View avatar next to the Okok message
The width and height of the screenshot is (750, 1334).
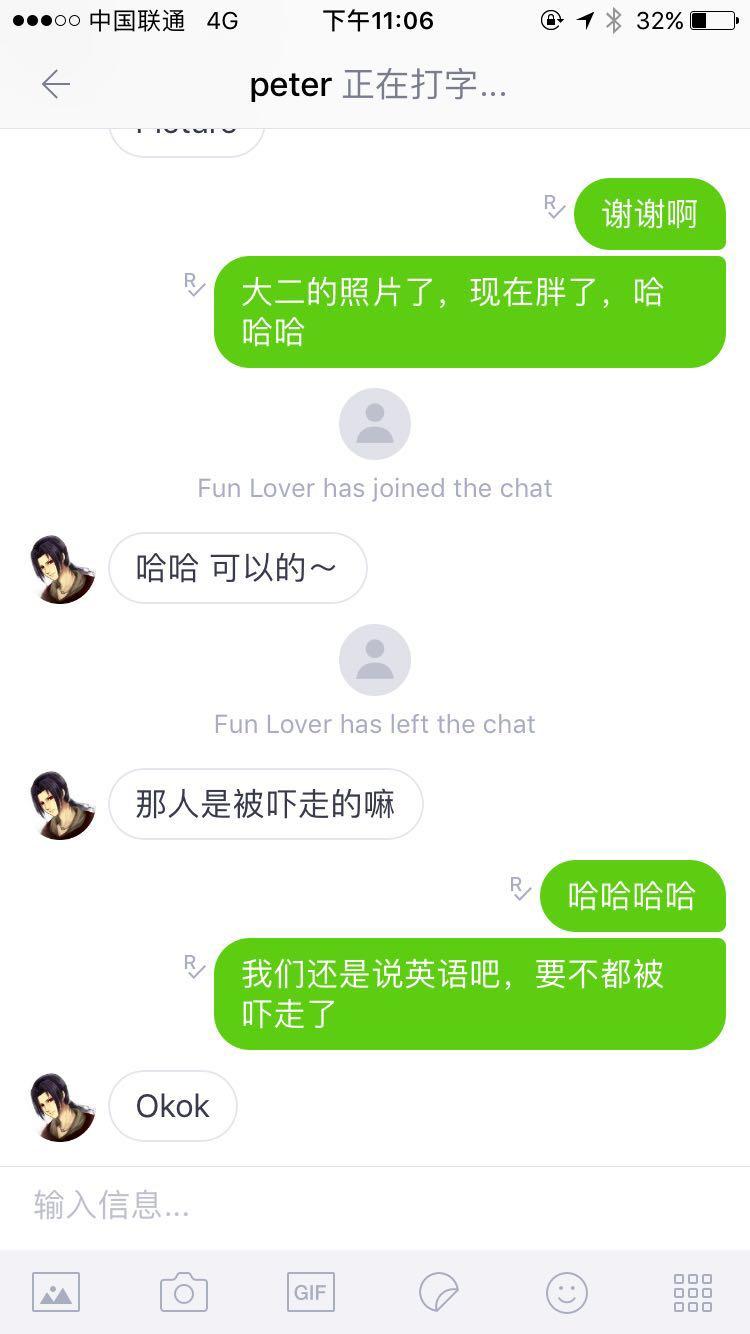(x=62, y=1107)
